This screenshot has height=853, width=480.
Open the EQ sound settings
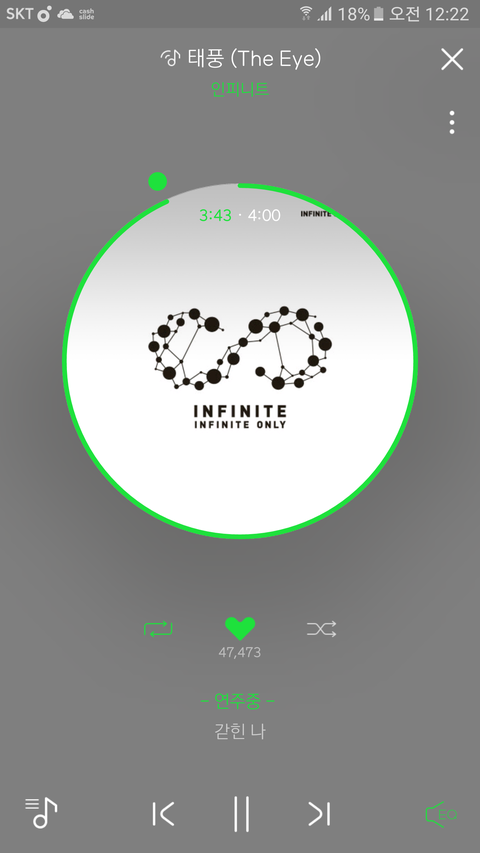coord(441,814)
